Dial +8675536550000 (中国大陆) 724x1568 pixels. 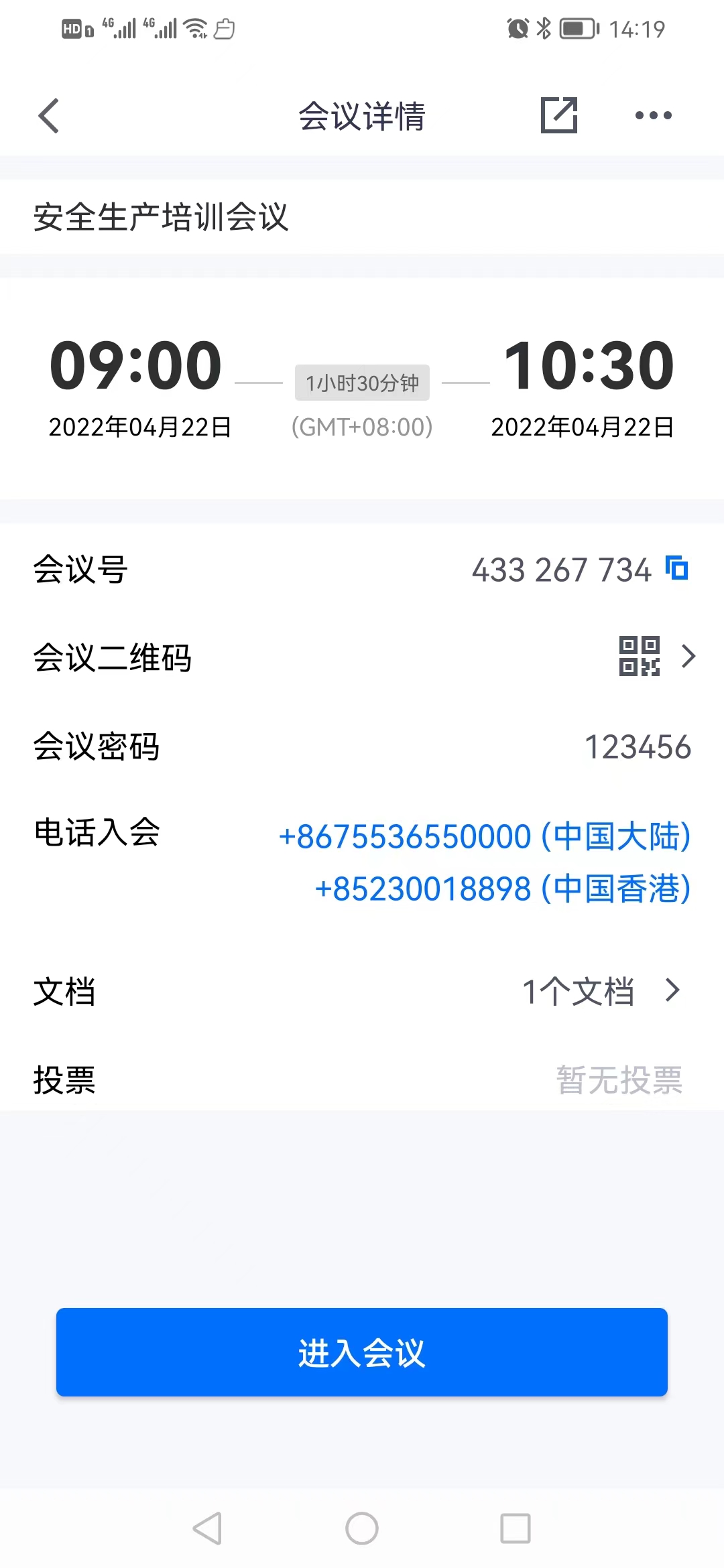coord(484,836)
